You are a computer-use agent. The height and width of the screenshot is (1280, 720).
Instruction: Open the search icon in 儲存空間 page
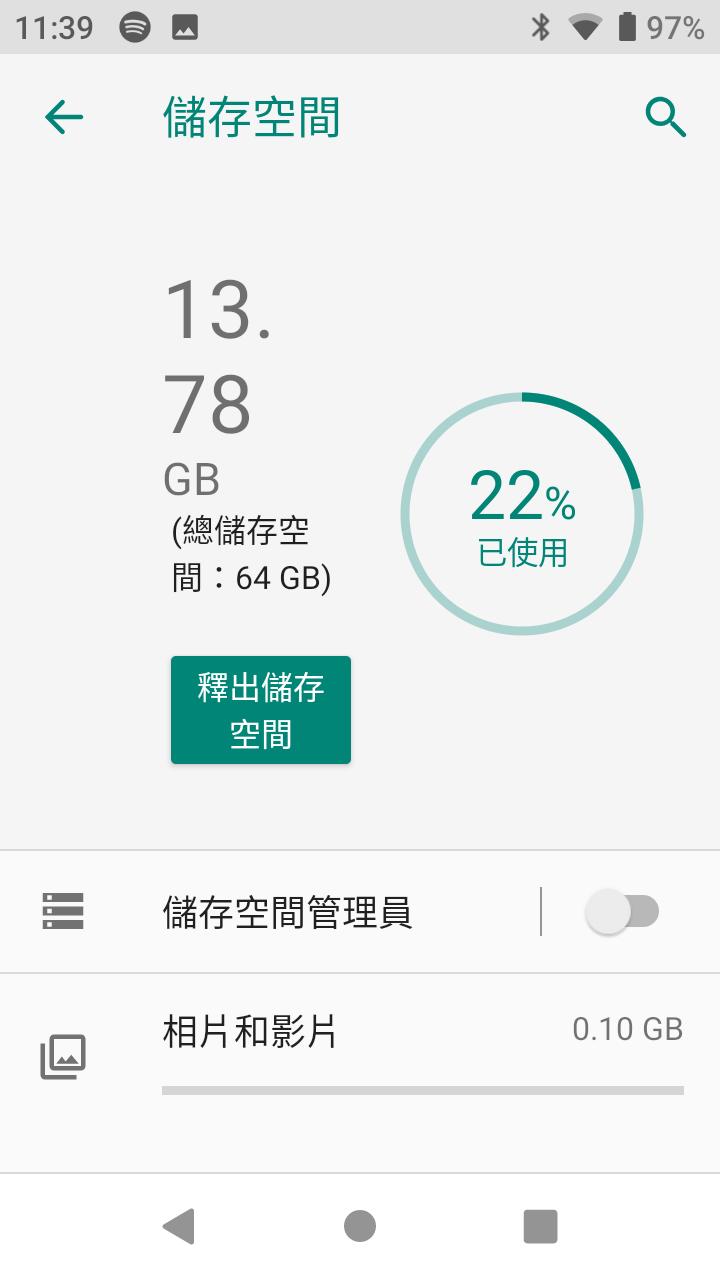click(x=665, y=117)
